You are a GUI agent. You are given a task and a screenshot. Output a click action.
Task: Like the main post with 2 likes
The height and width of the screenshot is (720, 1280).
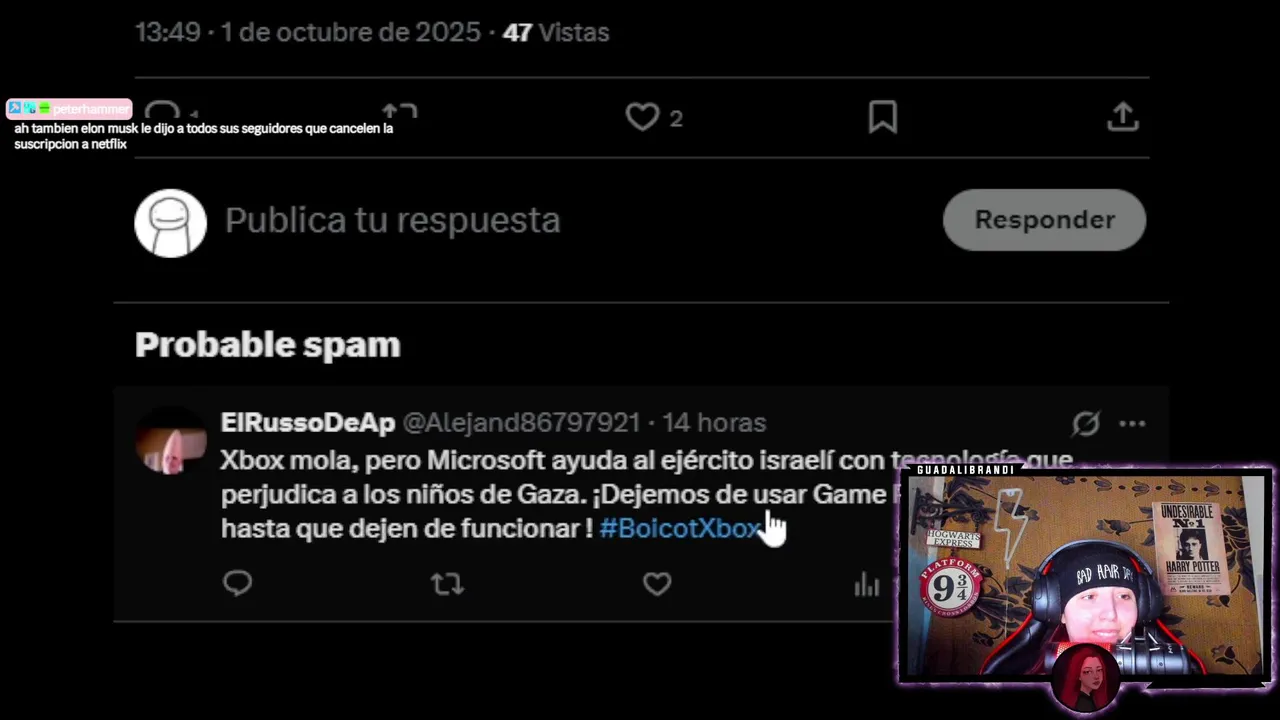coord(643,118)
